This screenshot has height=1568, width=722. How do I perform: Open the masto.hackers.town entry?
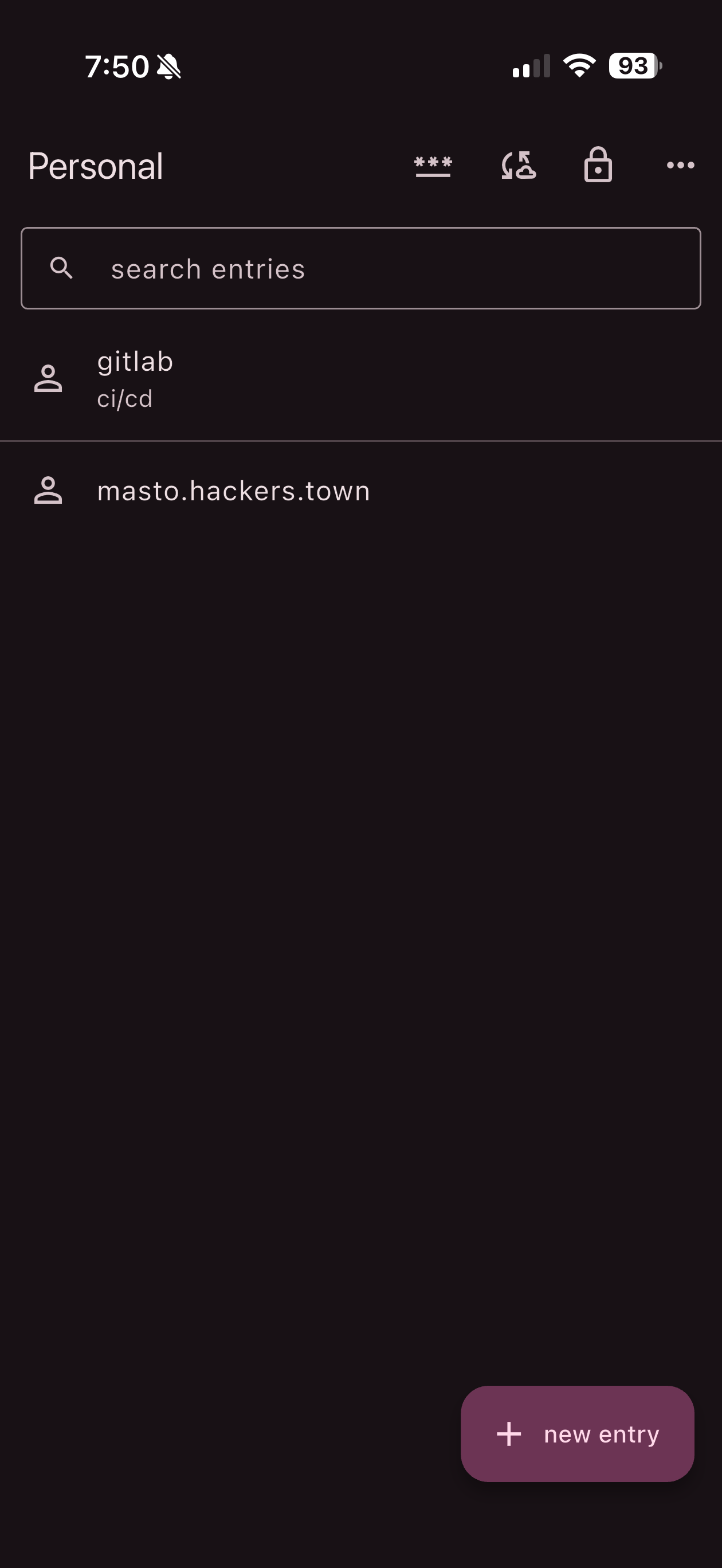coord(361,491)
